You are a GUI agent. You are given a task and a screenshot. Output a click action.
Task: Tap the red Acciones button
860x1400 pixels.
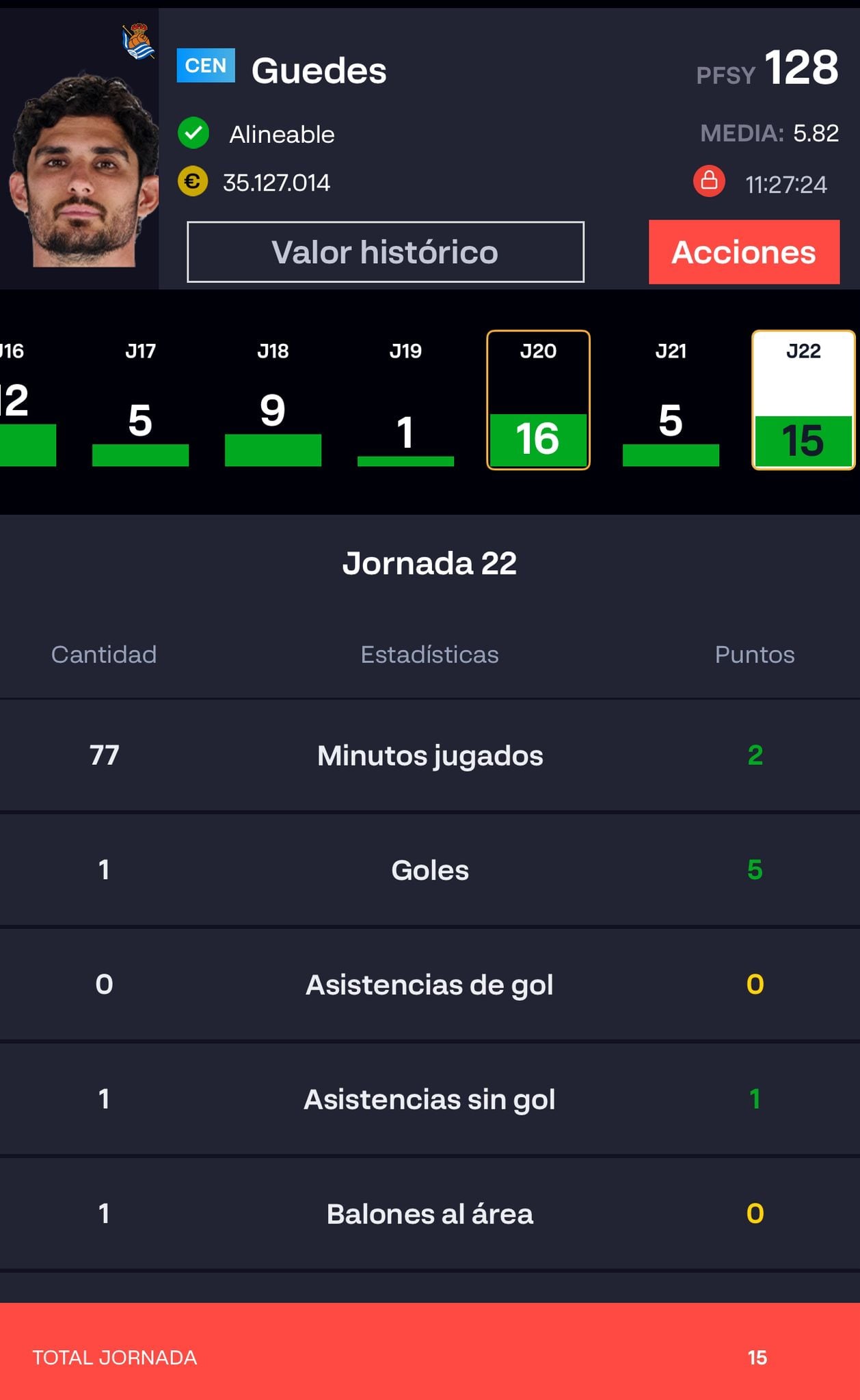click(744, 252)
